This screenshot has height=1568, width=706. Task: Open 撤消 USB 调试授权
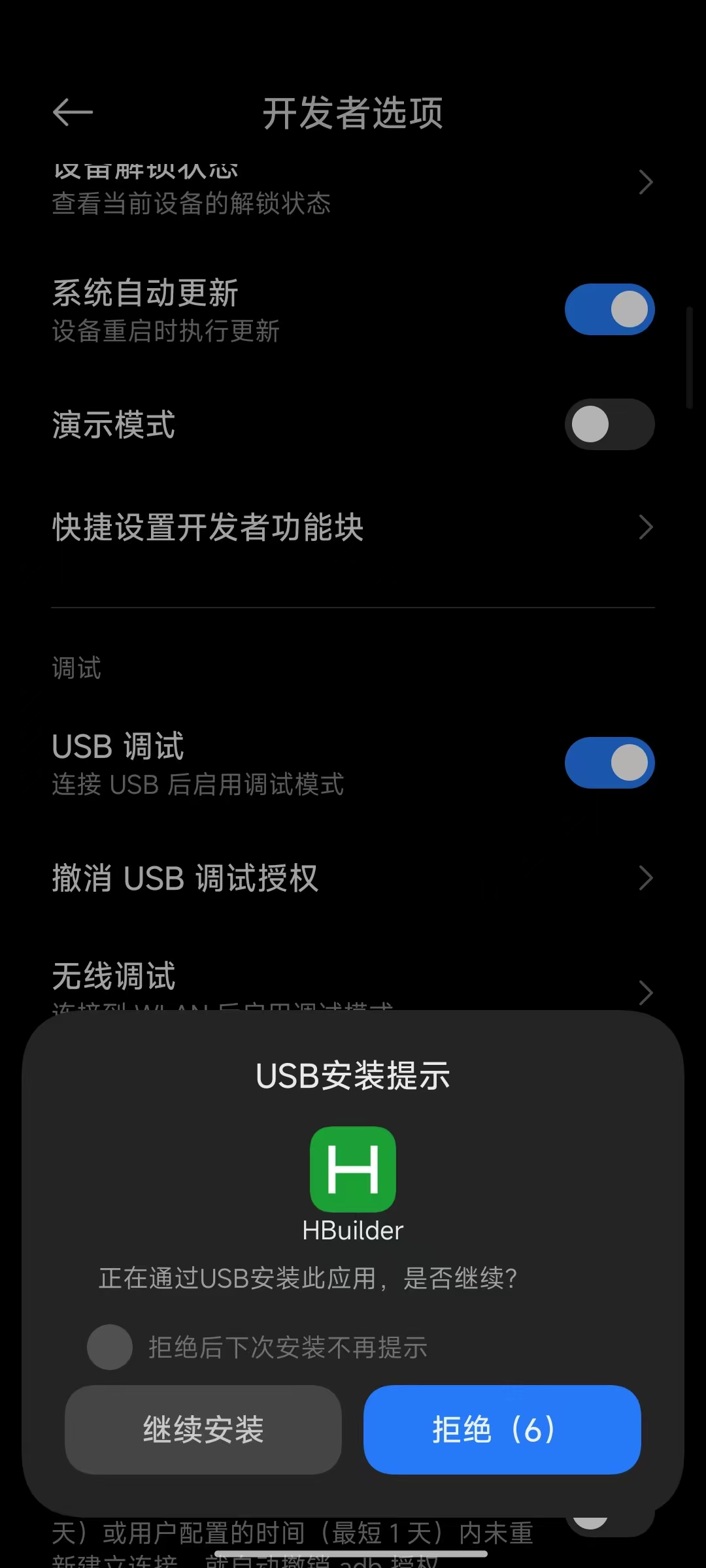[353, 878]
